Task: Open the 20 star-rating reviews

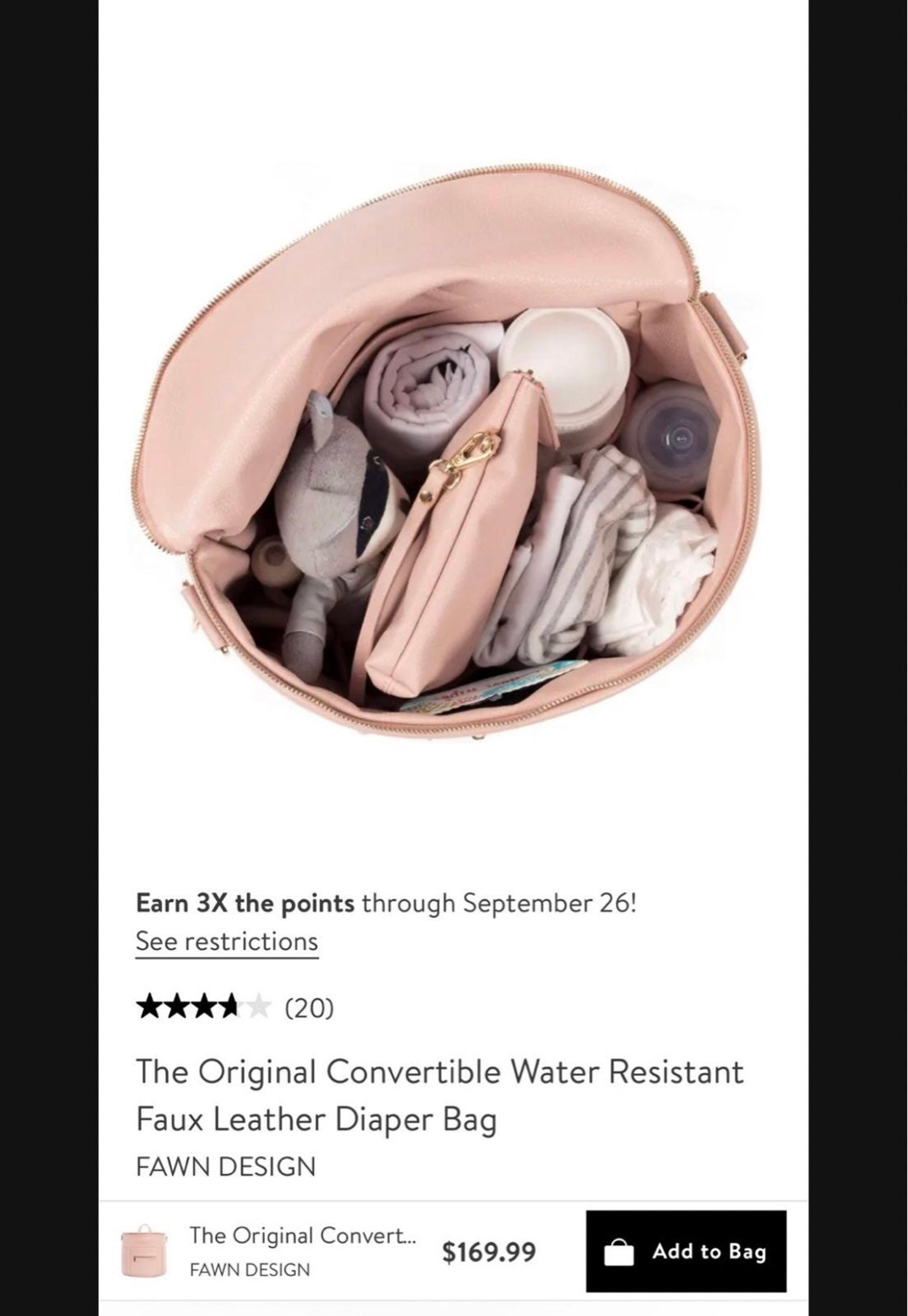Action: pyautogui.click(x=235, y=1009)
